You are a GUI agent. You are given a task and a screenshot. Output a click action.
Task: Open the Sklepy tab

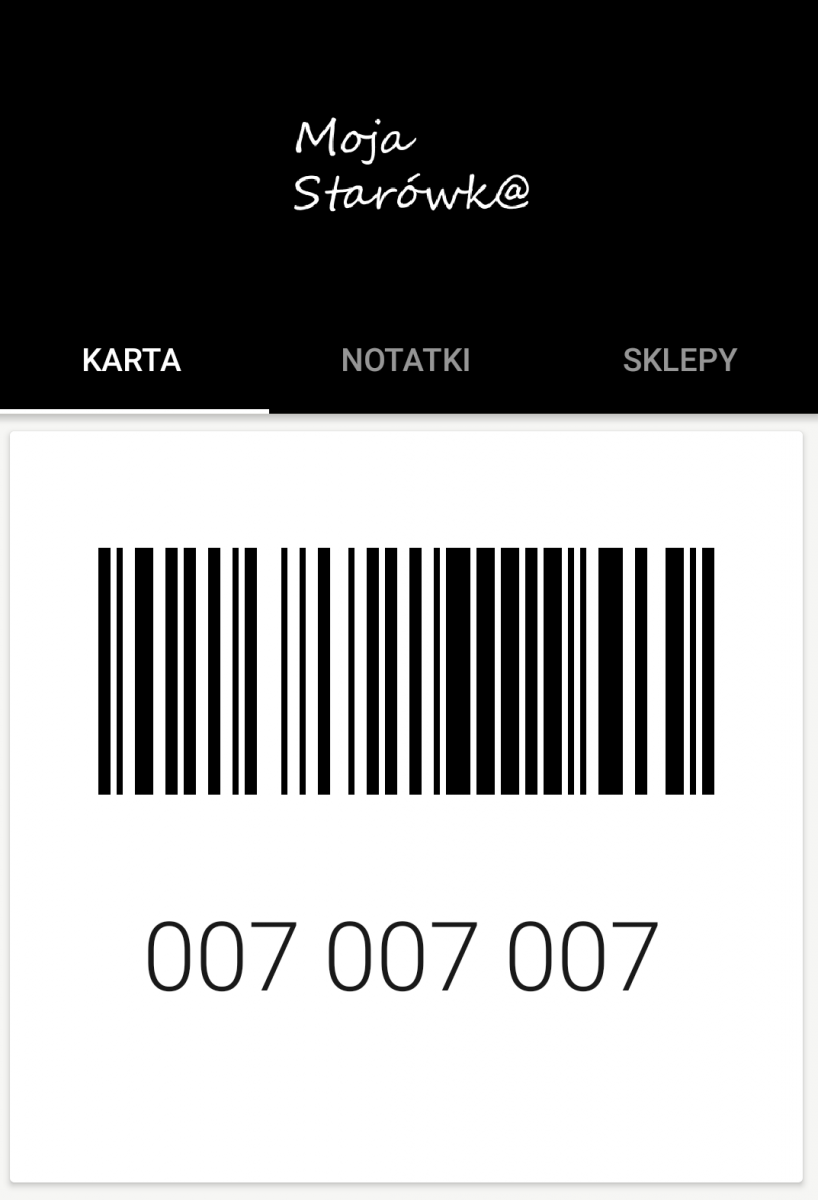coord(679,360)
